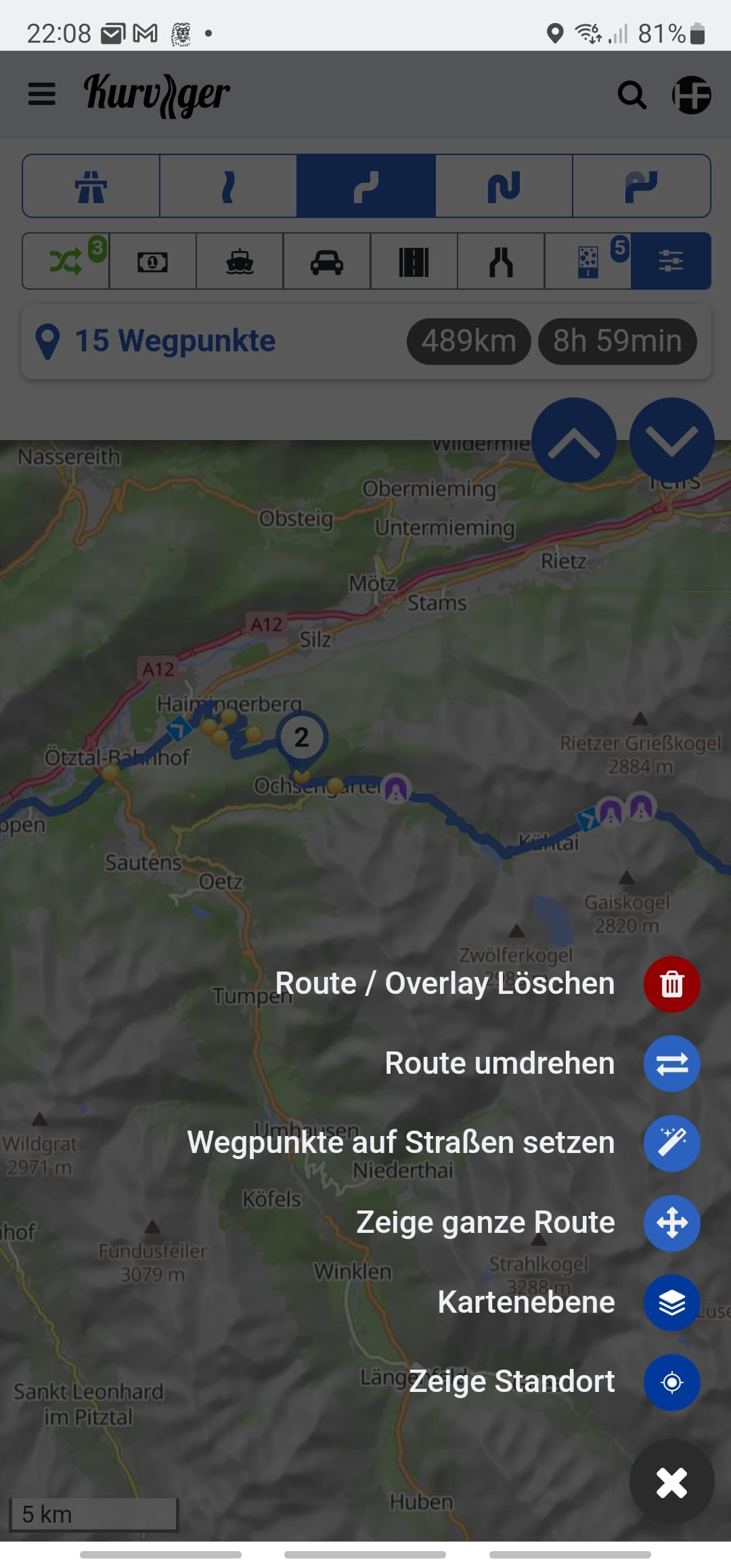731x1568 pixels.
Task: Tap Wegpunkte auf Straßen setzen
Action: point(671,1144)
